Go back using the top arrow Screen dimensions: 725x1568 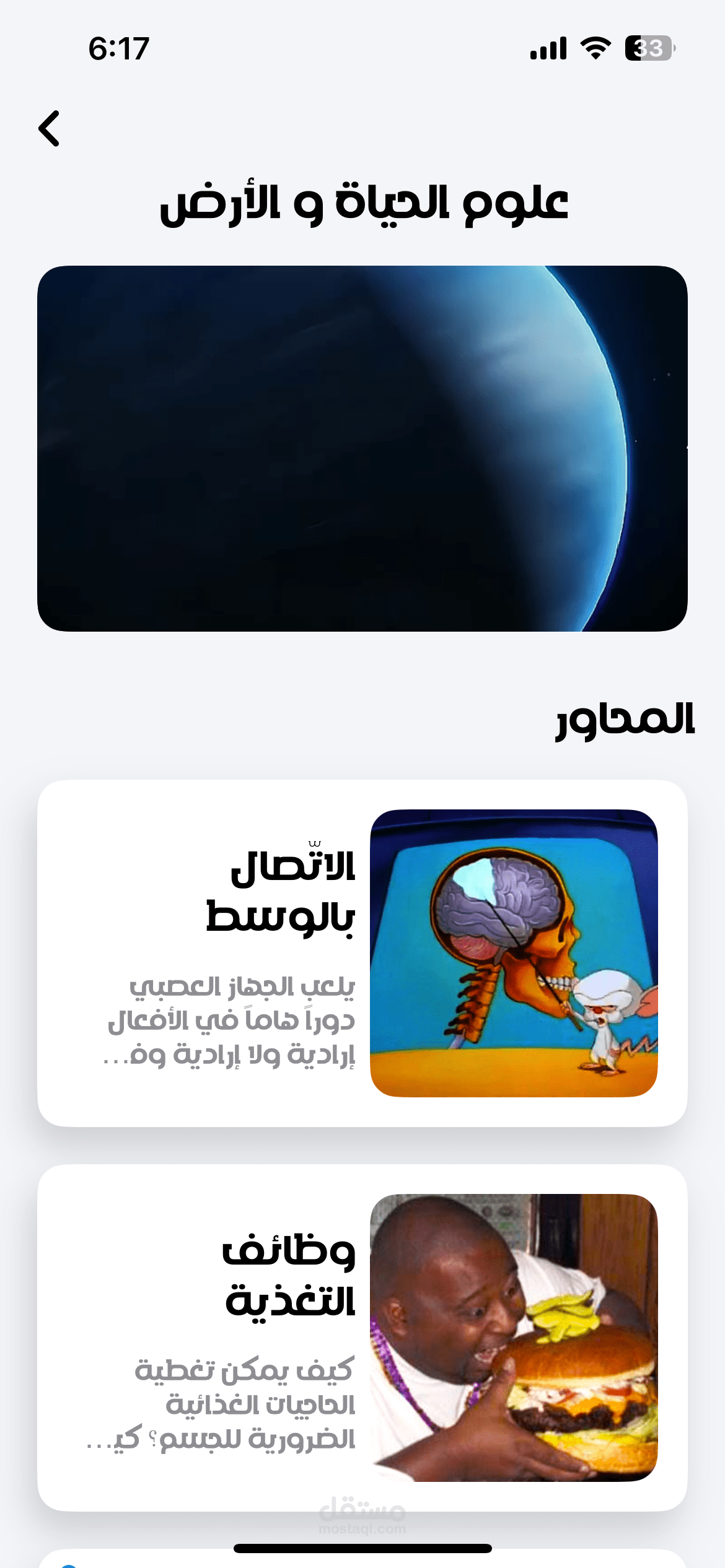tap(49, 128)
